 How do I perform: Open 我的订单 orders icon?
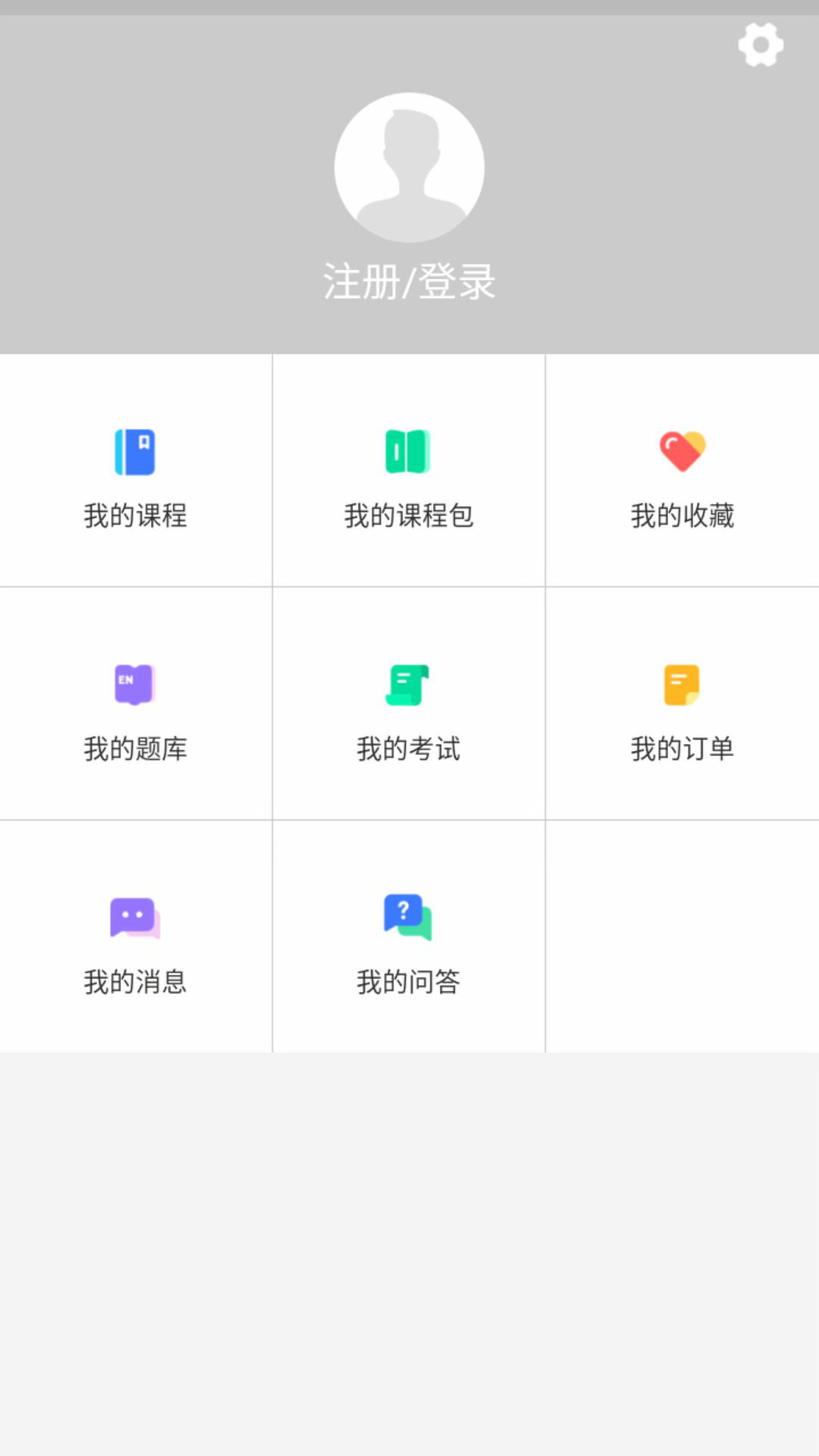pyautogui.click(x=681, y=684)
